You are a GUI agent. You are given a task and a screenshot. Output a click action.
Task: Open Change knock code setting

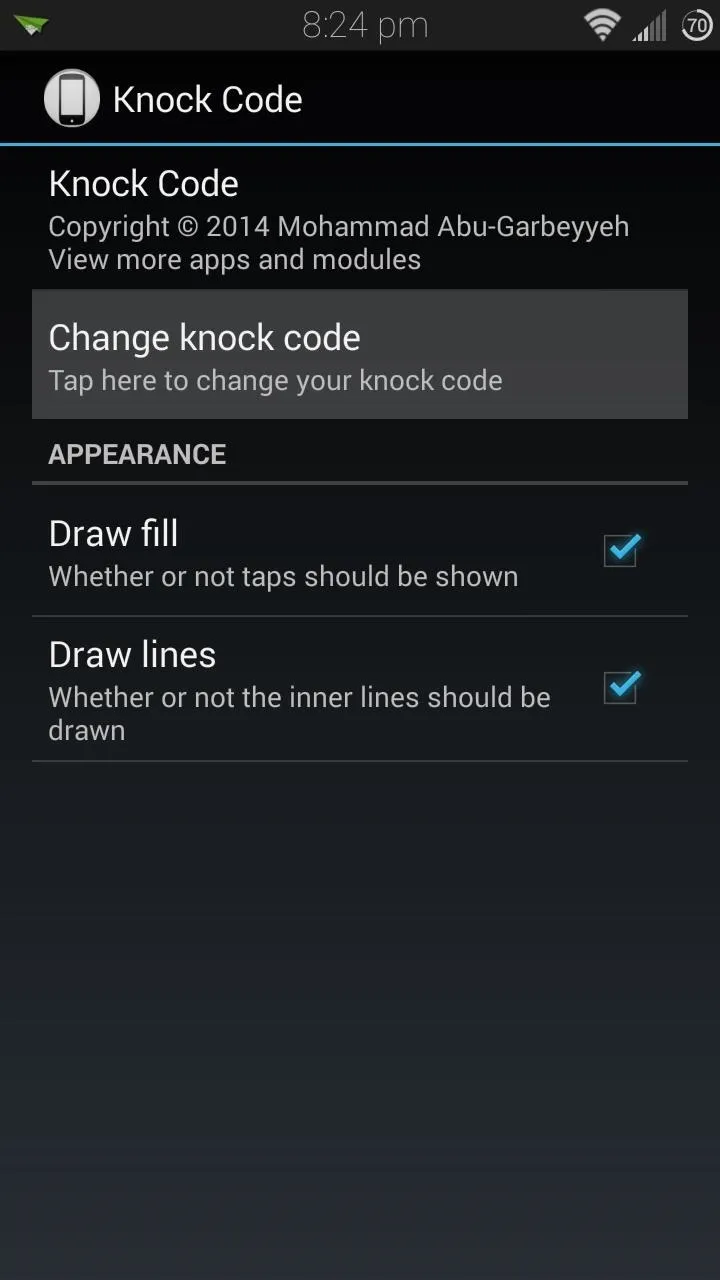(360, 355)
